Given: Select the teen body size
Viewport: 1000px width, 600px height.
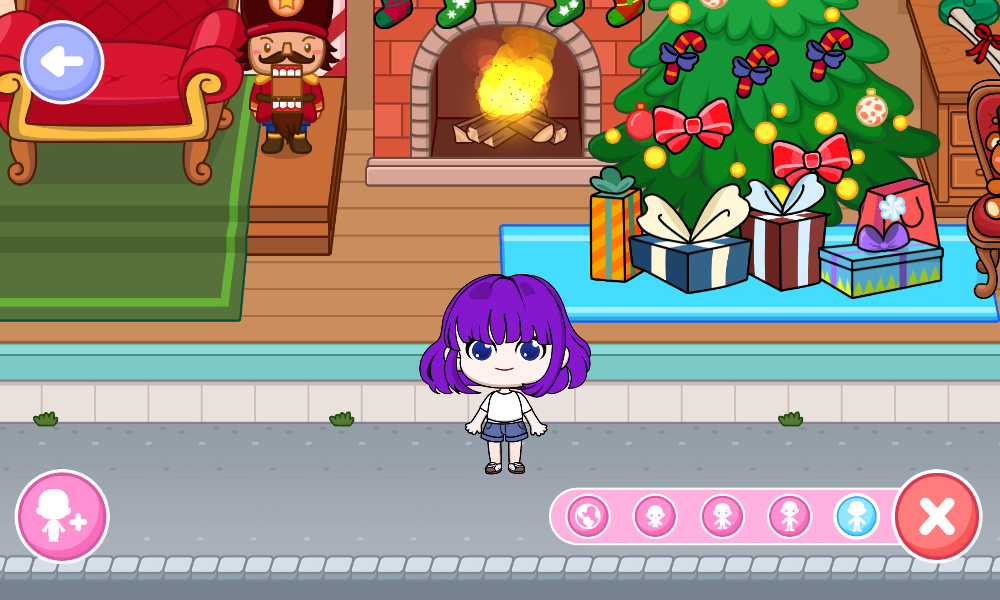Looking at the screenshot, I should click(789, 516).
